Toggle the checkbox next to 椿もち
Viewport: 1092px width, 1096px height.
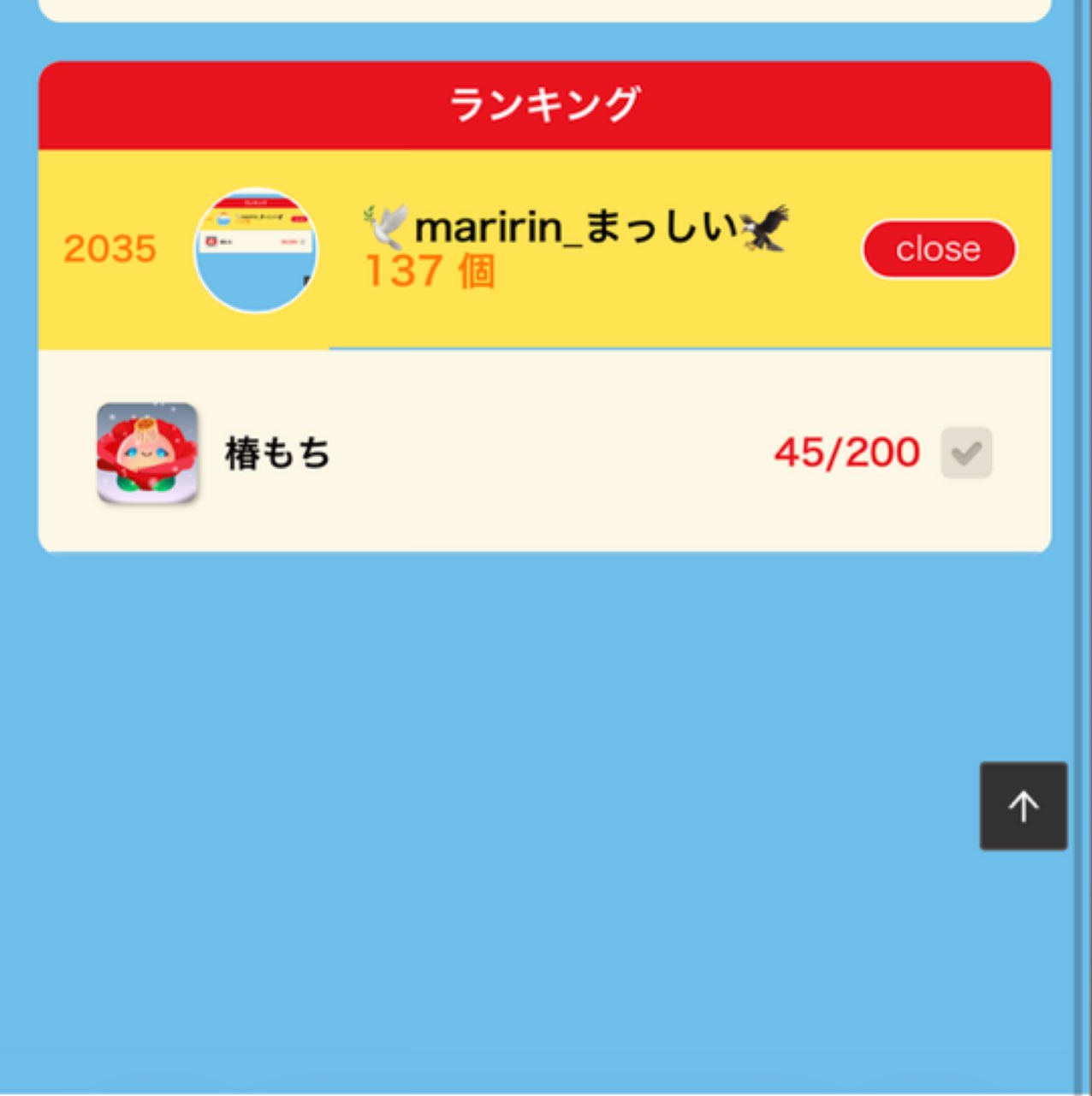coord(966,452)
